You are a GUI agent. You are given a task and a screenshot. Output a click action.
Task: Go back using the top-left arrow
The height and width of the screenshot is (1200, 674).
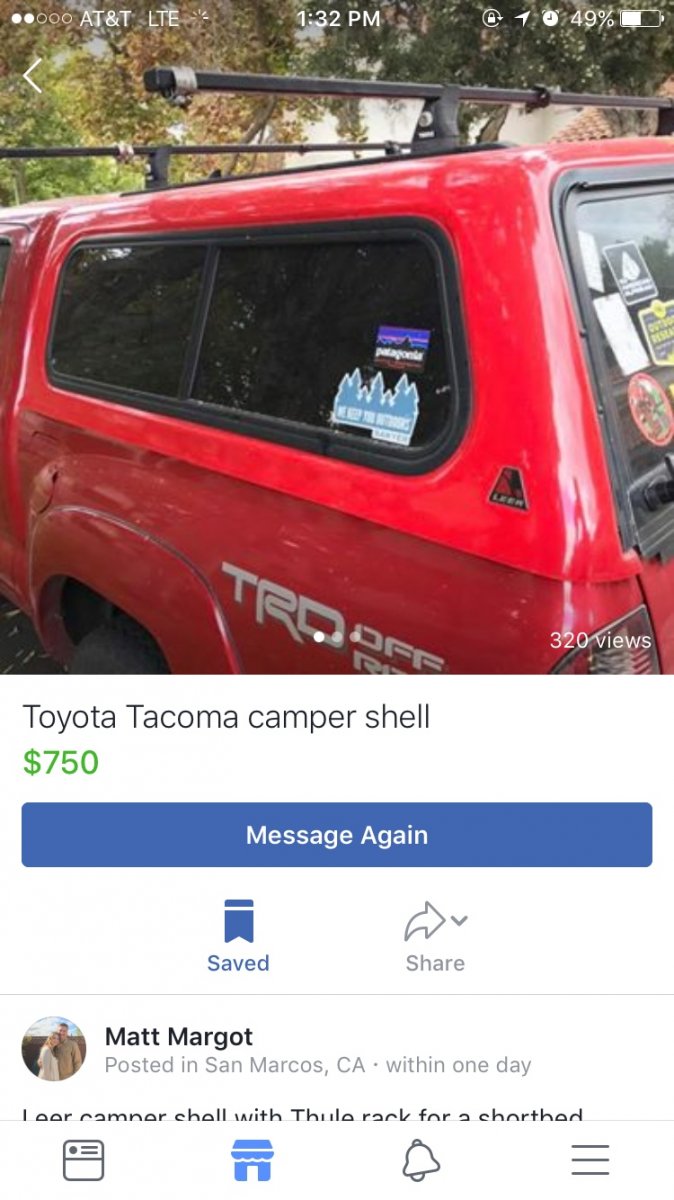click(33, 75)
